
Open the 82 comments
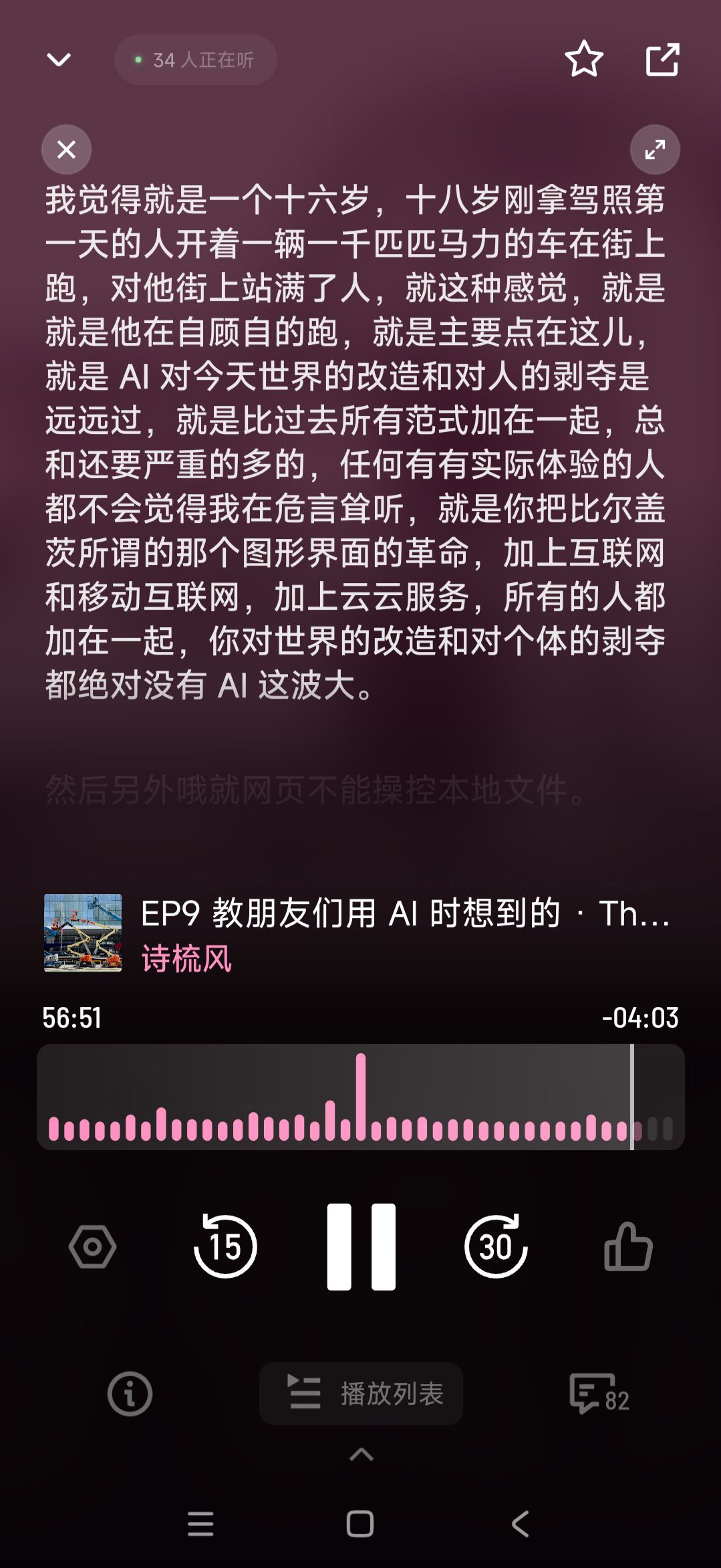599,1395
